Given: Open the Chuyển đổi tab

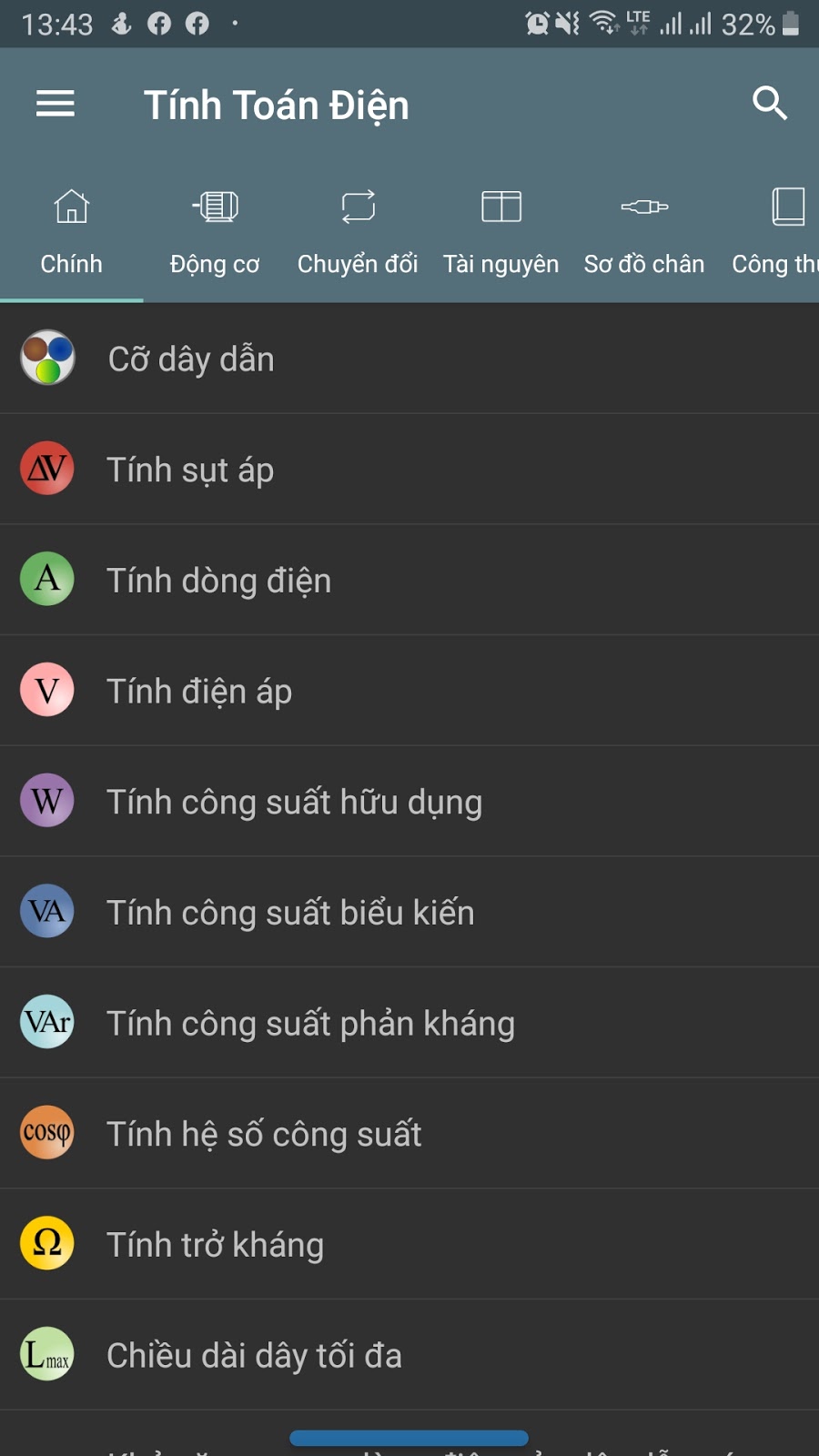Looking at the screenshot, I should coord(358,232).
